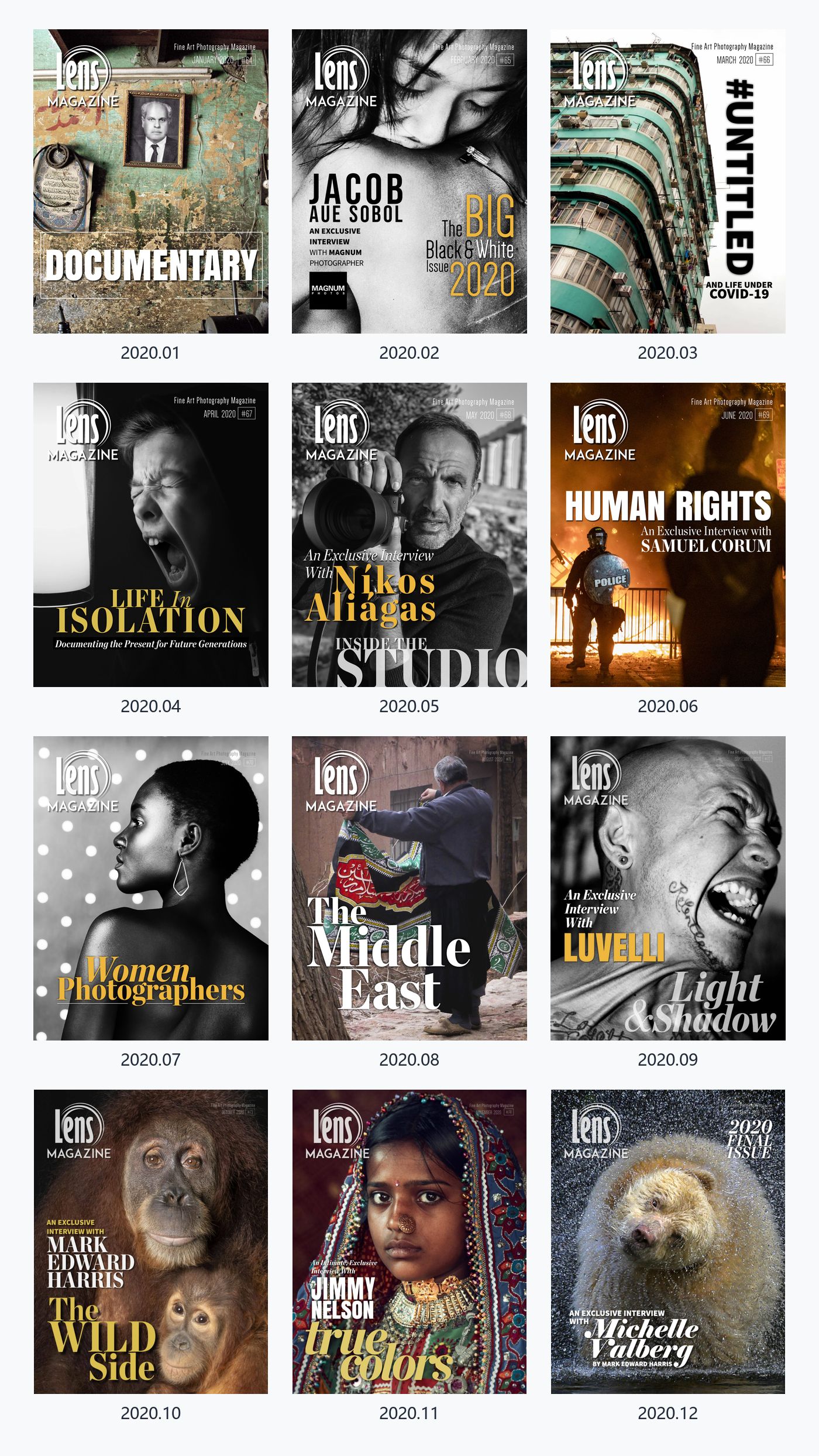Screen dimensions: 819x1456
Task: View the 2020.04 Life in Isolation issue
Action: (151, 535)
